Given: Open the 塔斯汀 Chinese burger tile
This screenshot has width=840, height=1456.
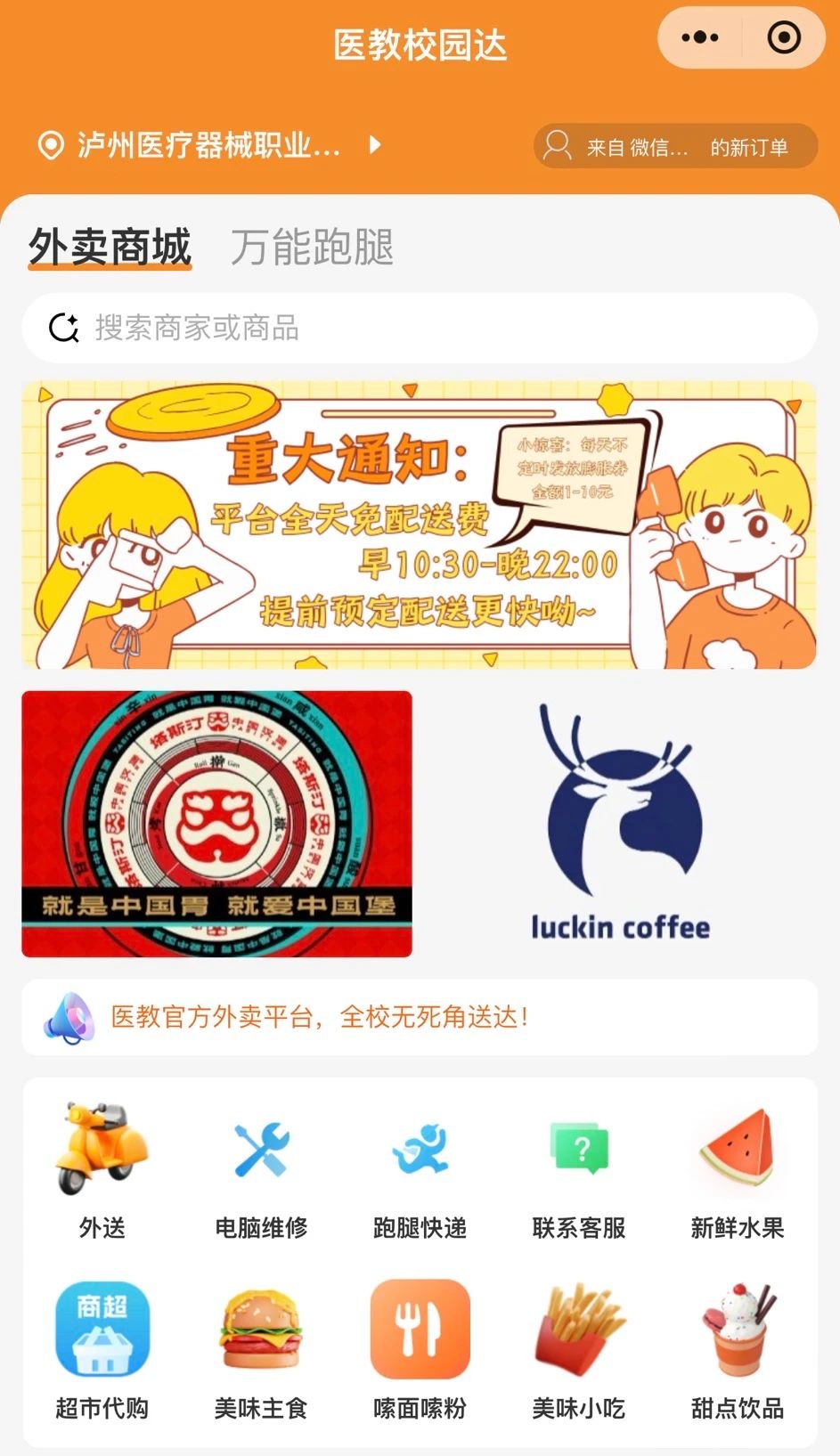Looking at the screenshot, I should (216, 824).
